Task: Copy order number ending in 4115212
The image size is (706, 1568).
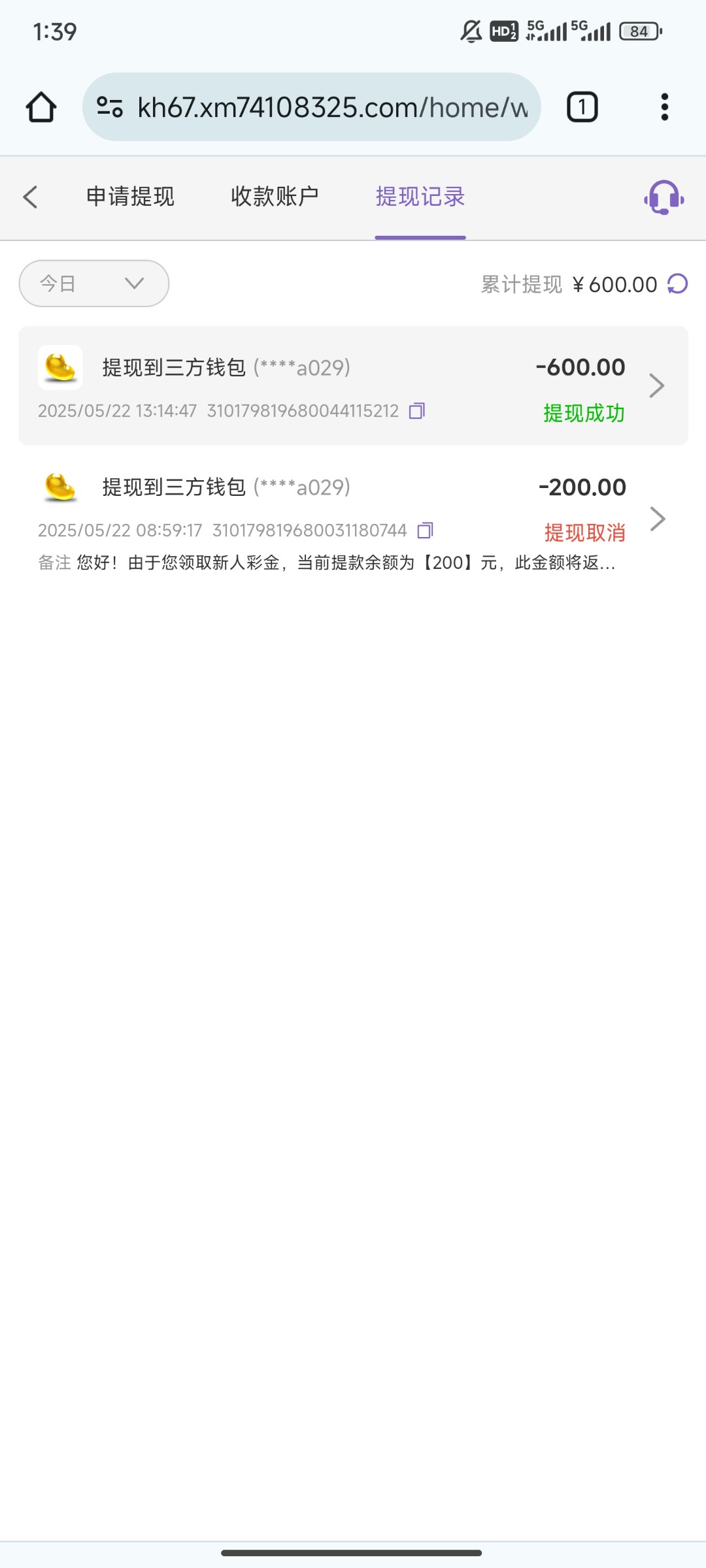Action: pos(417,411)
